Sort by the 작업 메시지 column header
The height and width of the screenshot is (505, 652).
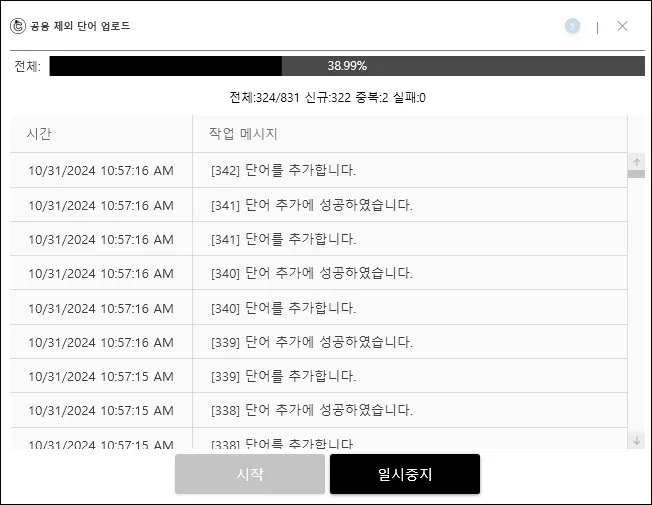click(408, 133)
